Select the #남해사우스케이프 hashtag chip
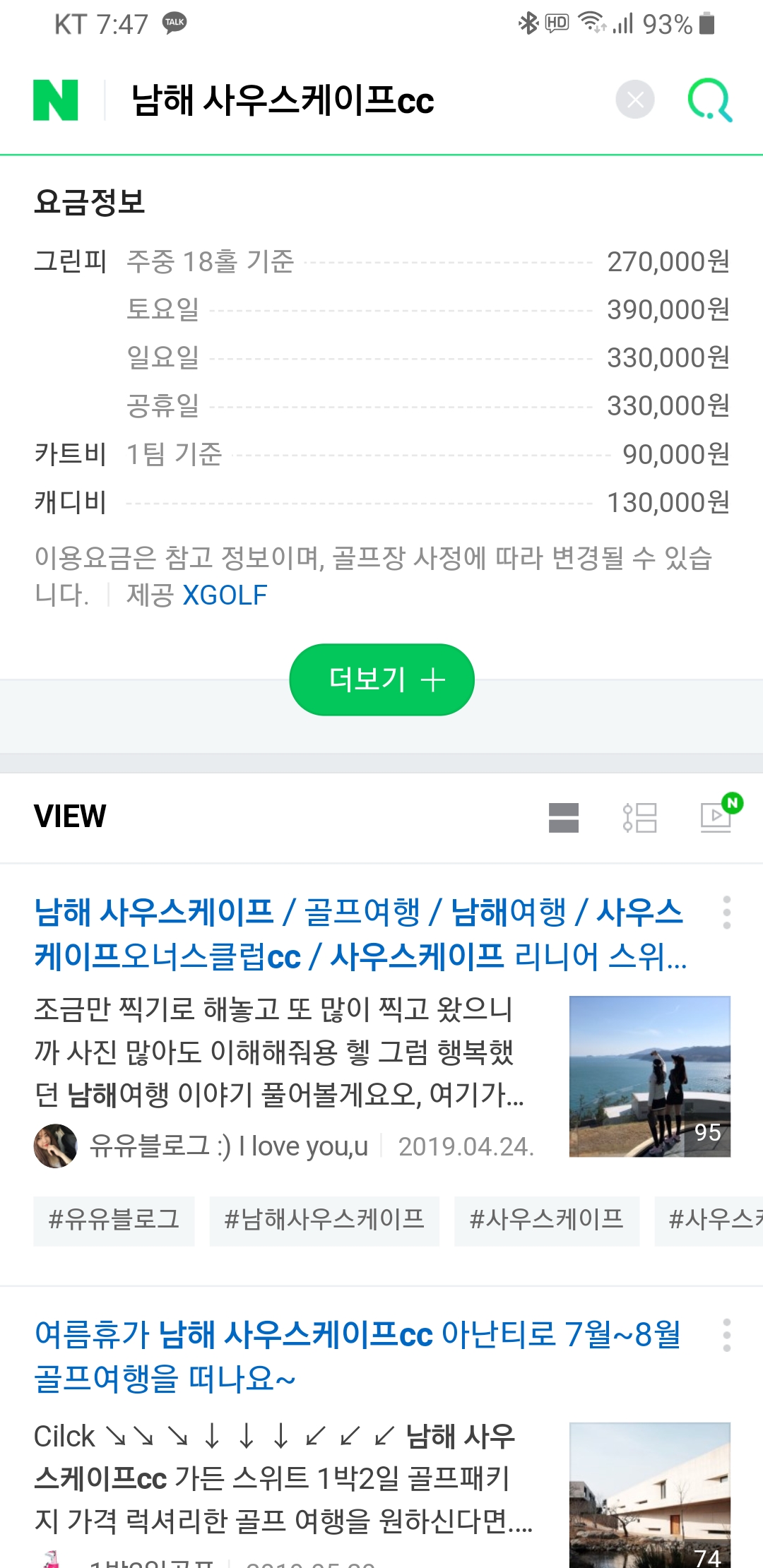 (324, 1220)
